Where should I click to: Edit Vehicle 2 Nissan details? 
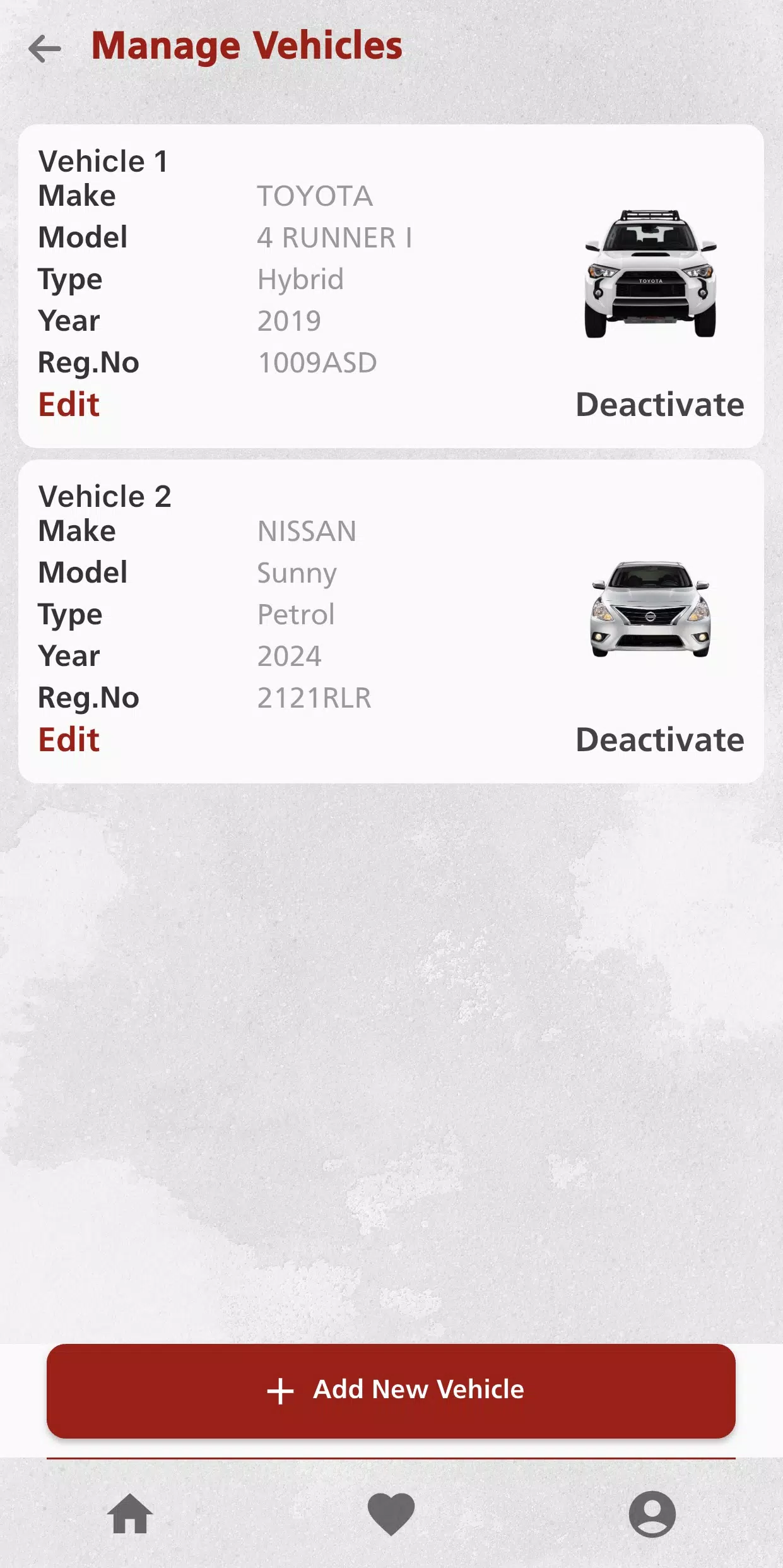69,739
